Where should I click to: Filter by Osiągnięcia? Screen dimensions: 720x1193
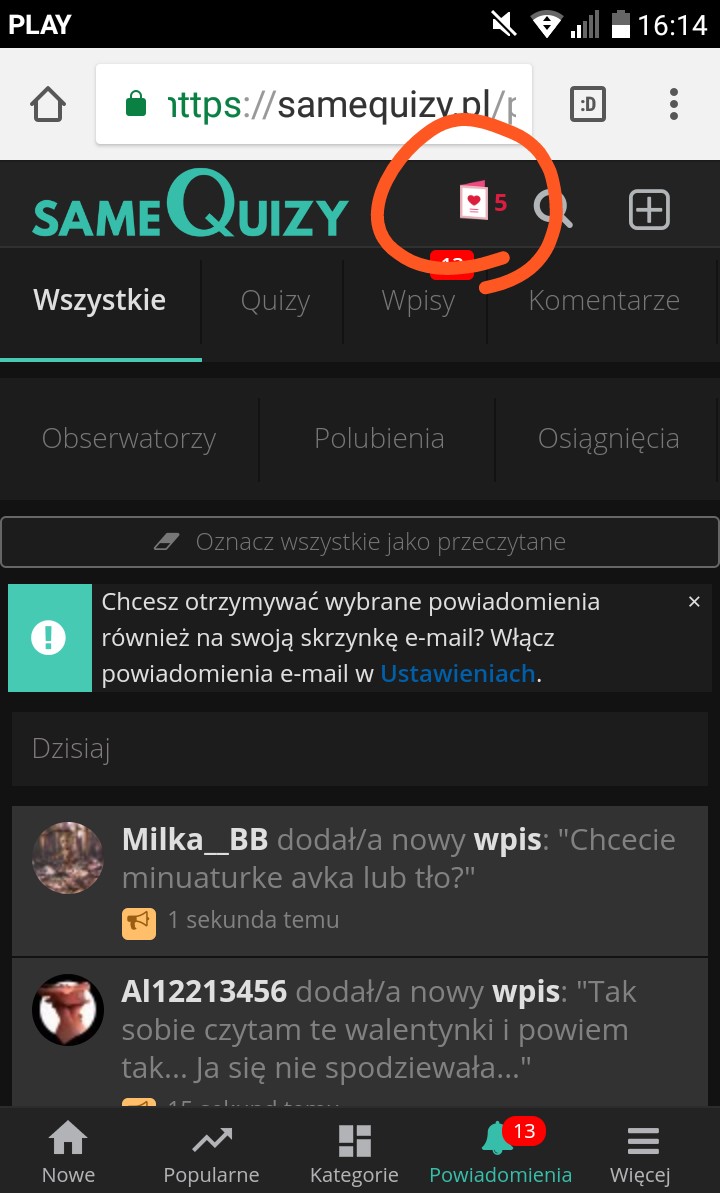tap(608, 439)
